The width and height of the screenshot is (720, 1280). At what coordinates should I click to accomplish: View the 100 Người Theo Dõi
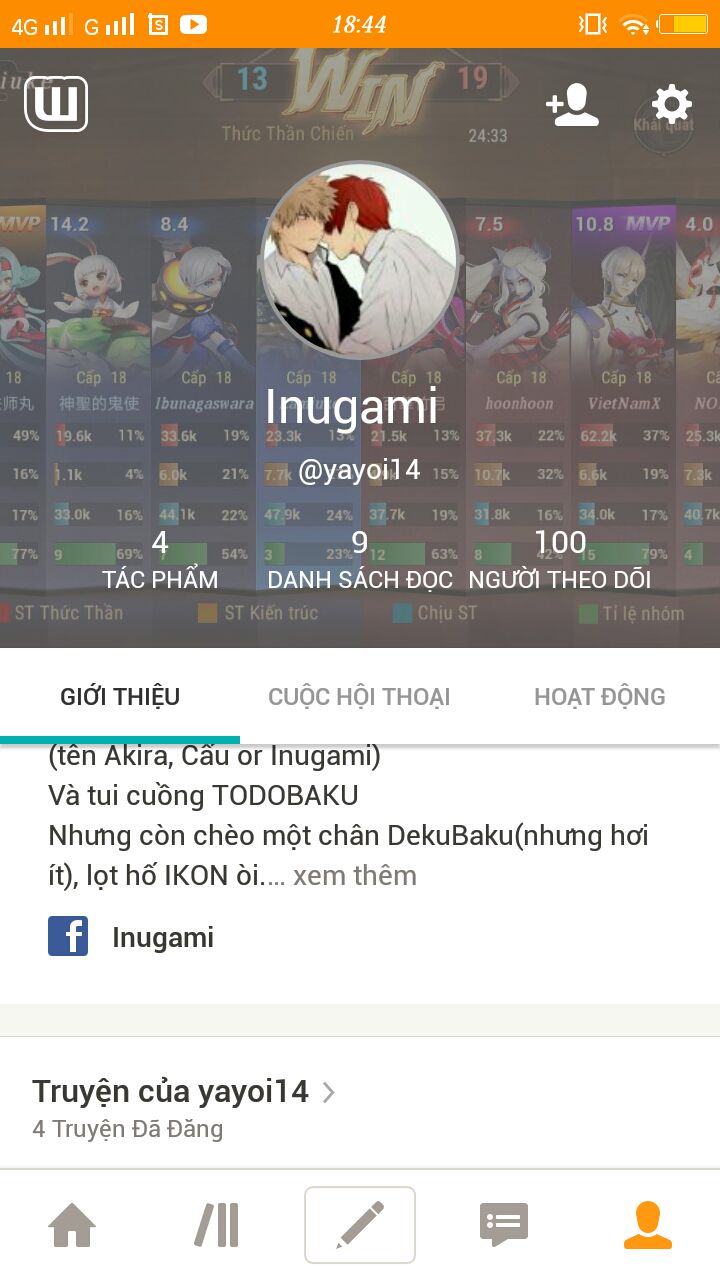pos(560,561)
